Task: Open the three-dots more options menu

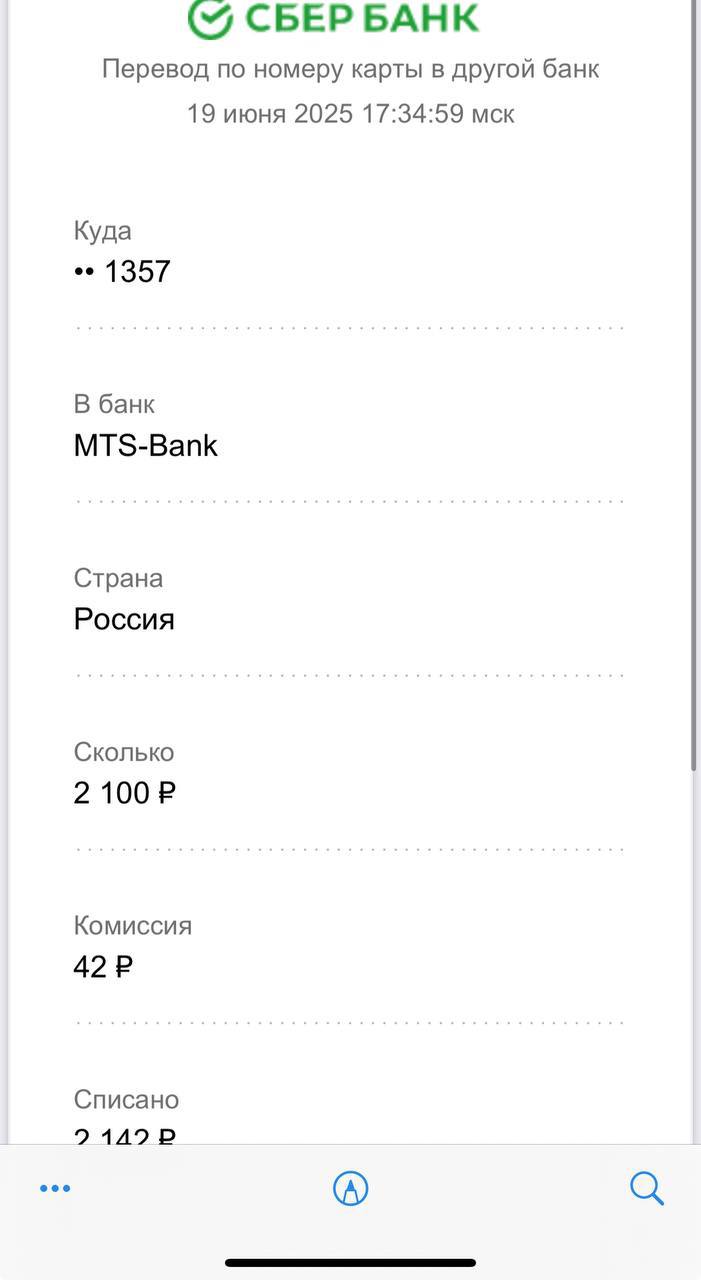Action: coord(55,1188)
